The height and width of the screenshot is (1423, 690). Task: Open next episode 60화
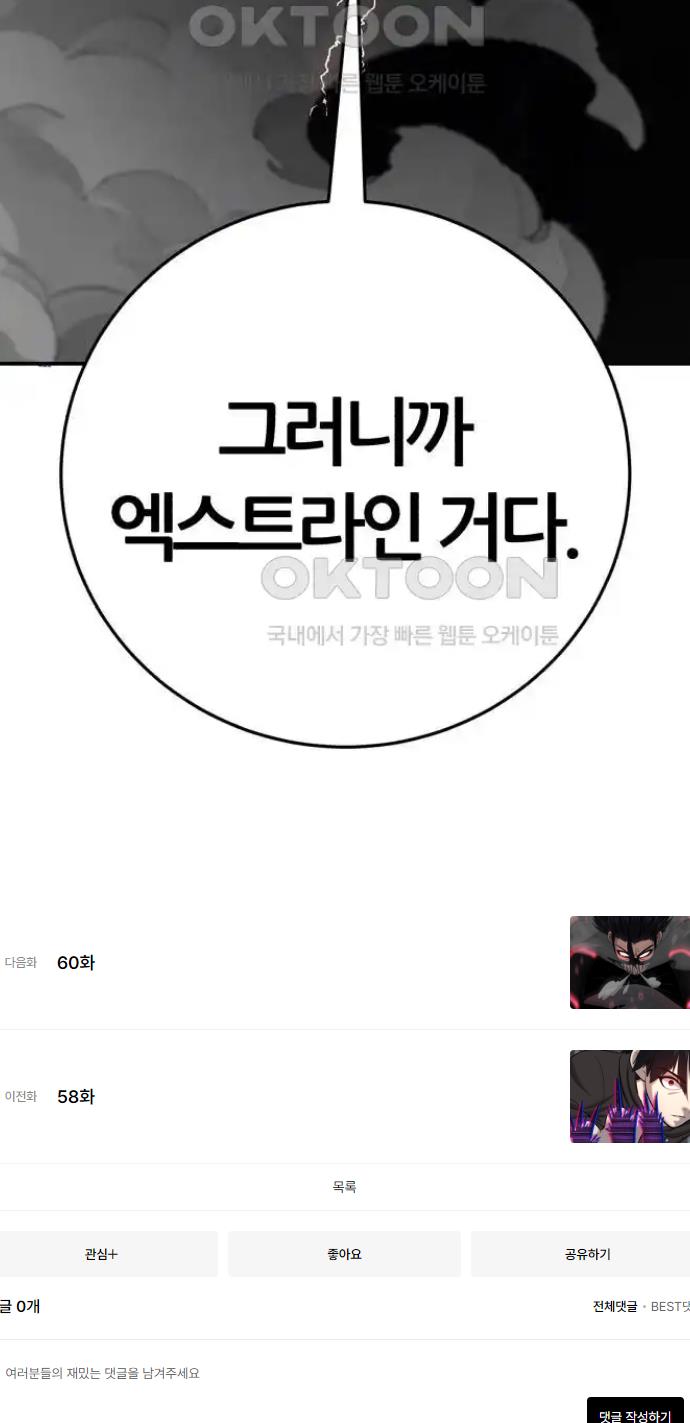[76, 963]
